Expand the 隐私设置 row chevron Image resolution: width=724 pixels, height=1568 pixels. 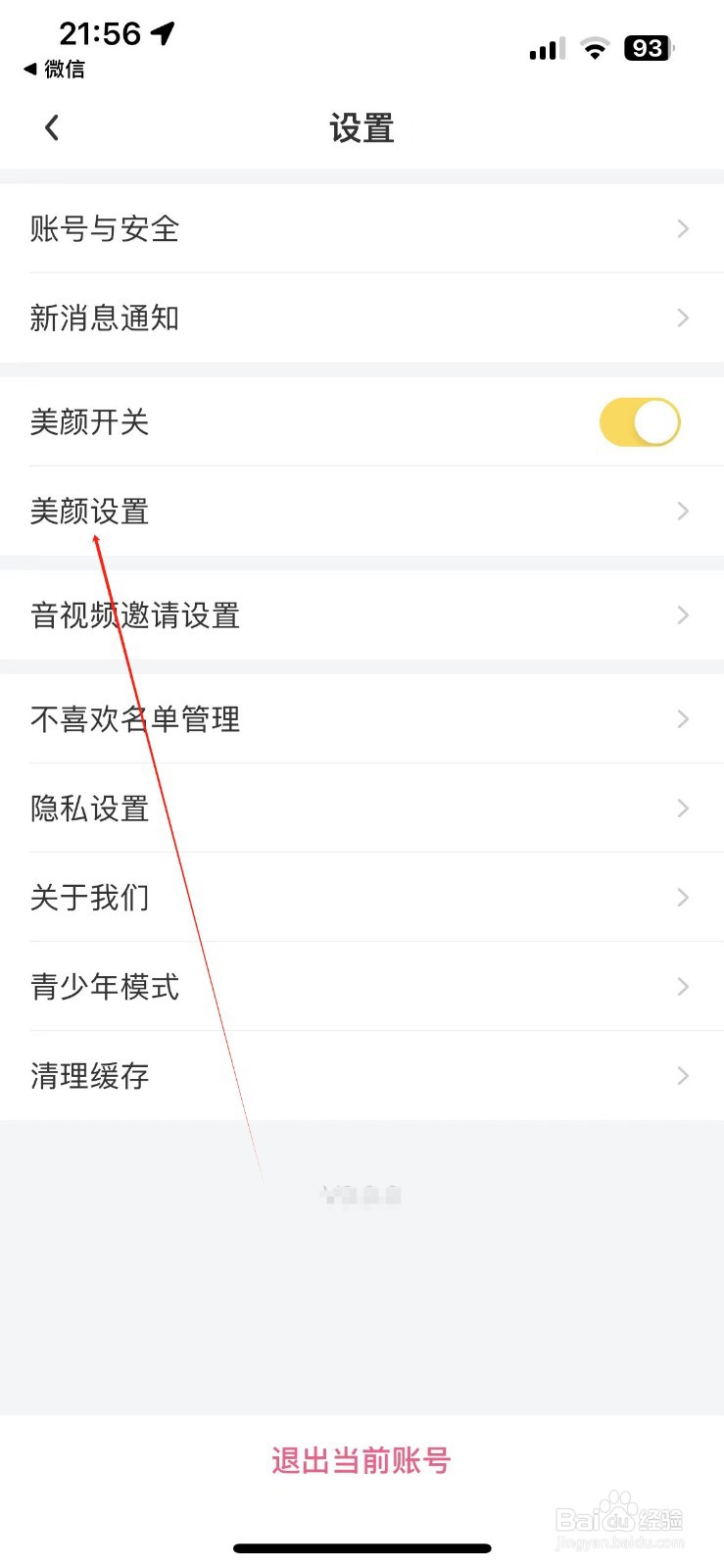pos(683,808)
